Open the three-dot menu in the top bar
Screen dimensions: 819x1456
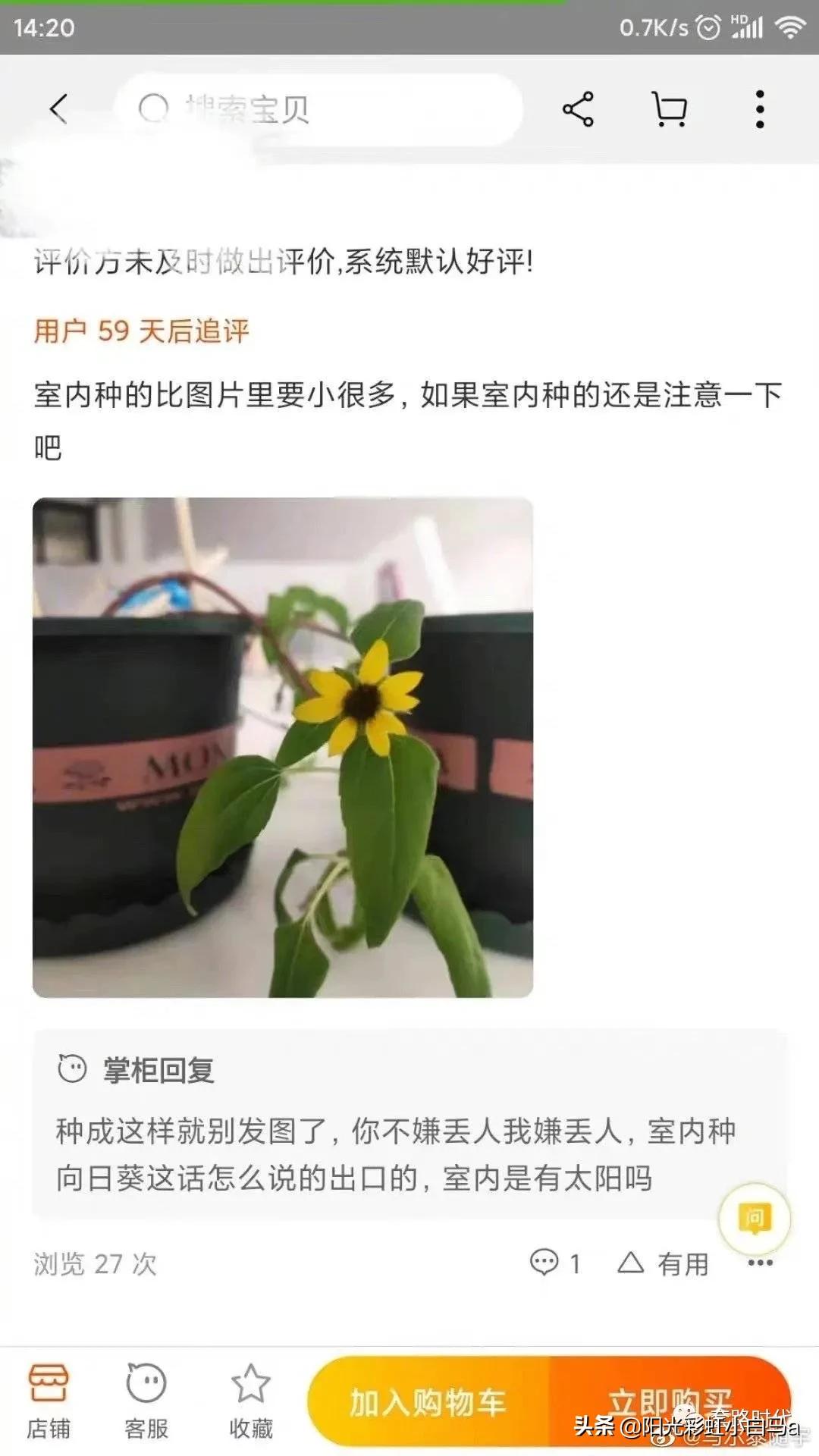pos(758,108)
